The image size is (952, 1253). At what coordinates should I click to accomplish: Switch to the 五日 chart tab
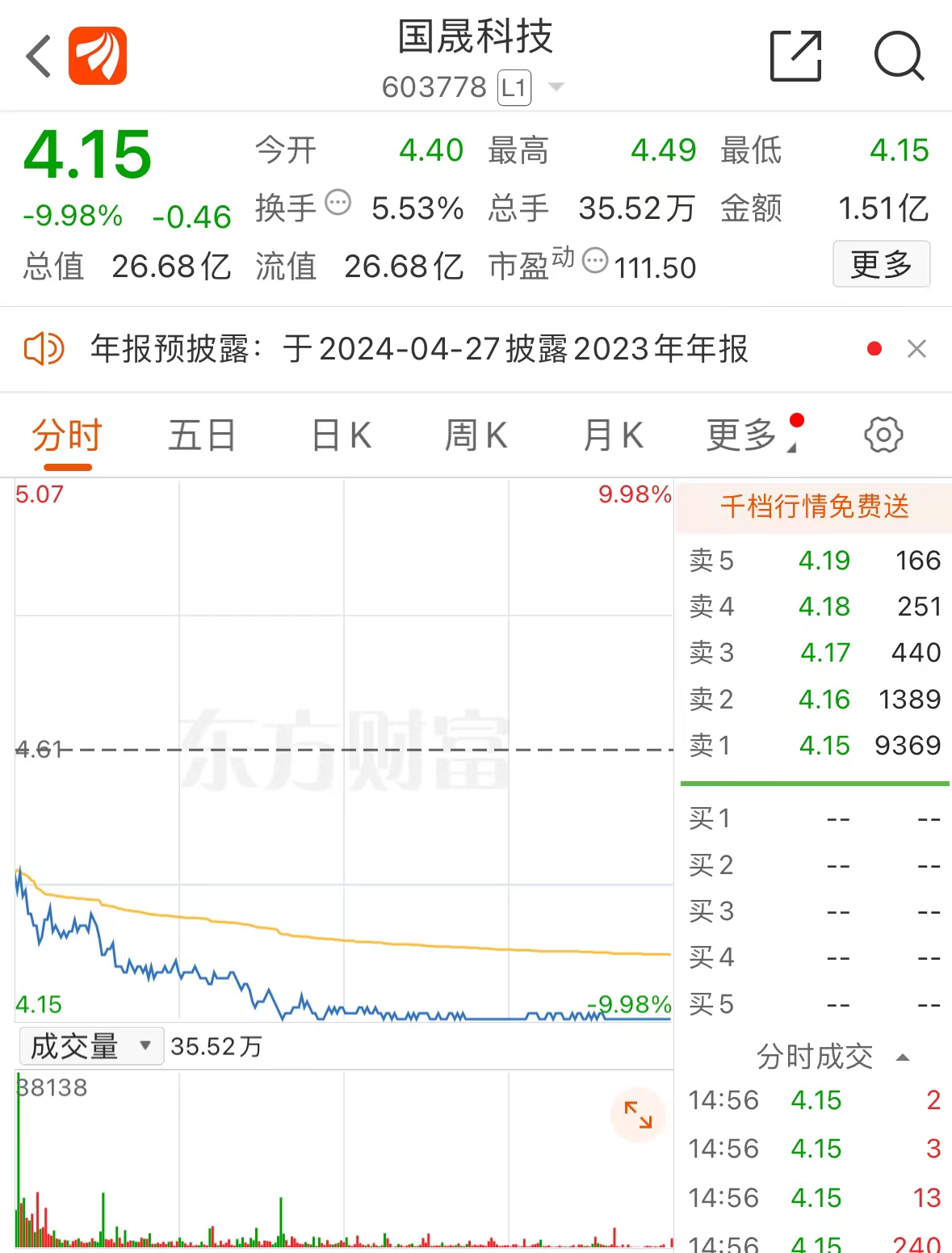click(x=202, y=435)
